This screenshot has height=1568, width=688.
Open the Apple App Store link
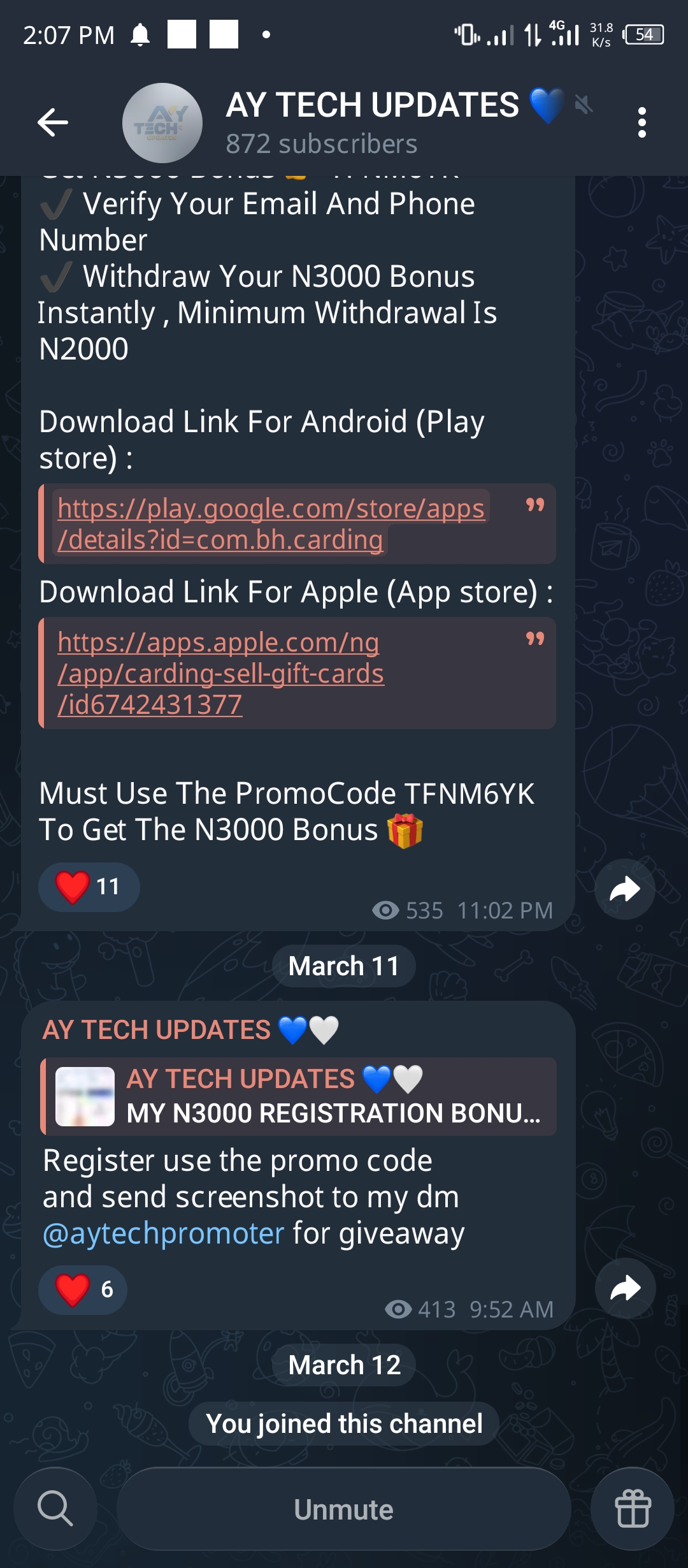(x=220, y=673)
